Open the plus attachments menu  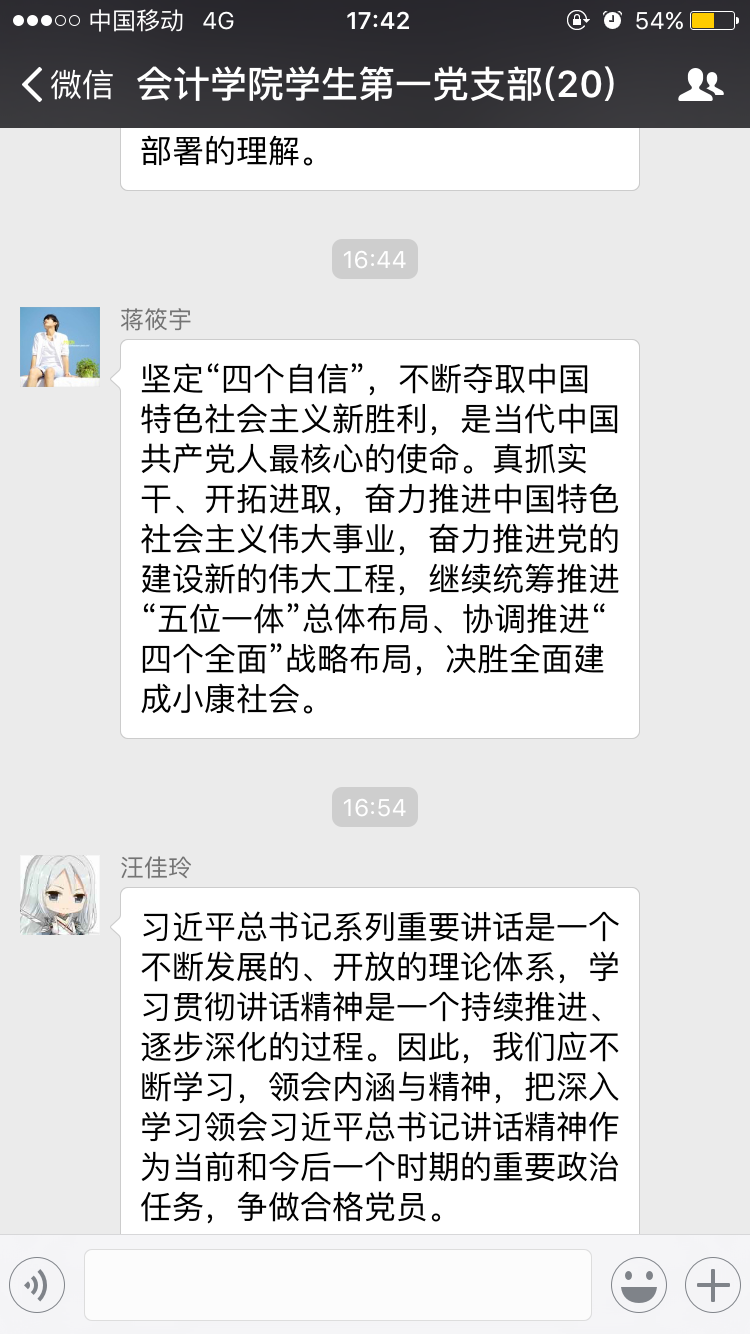click(712, 1285)
